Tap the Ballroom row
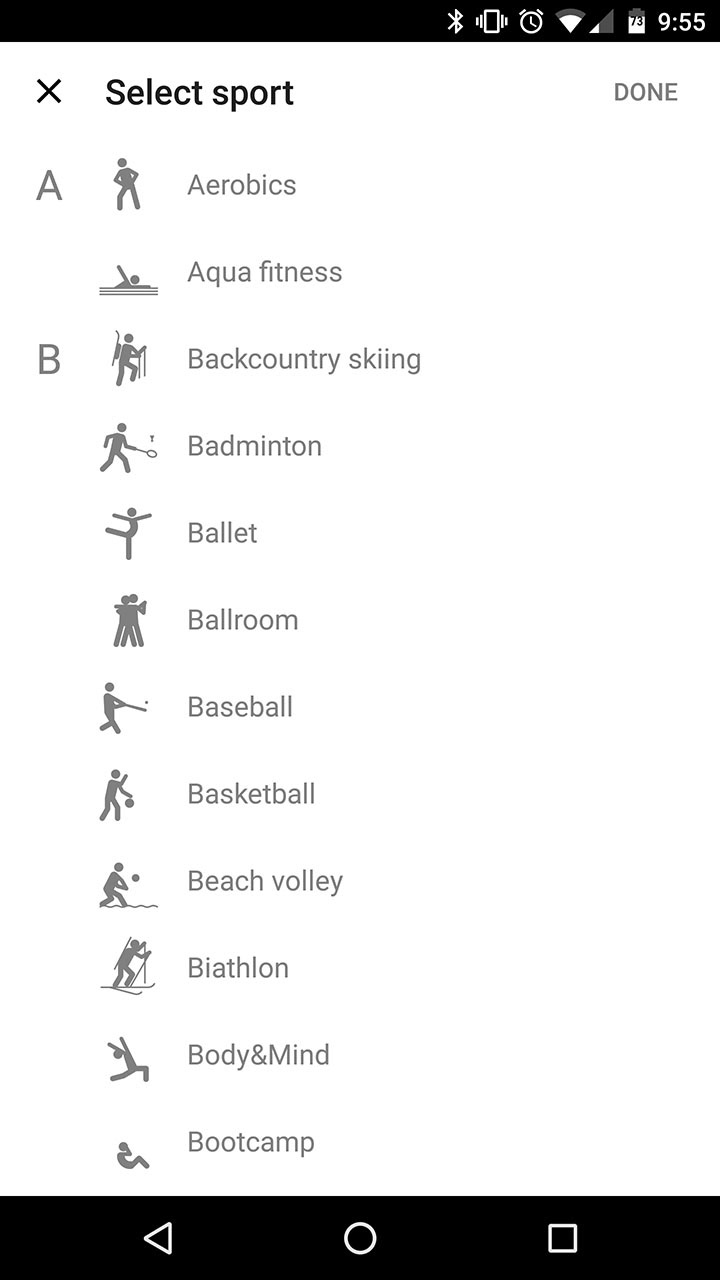Screen dimensions: 720x1280 tap(360, 620)
